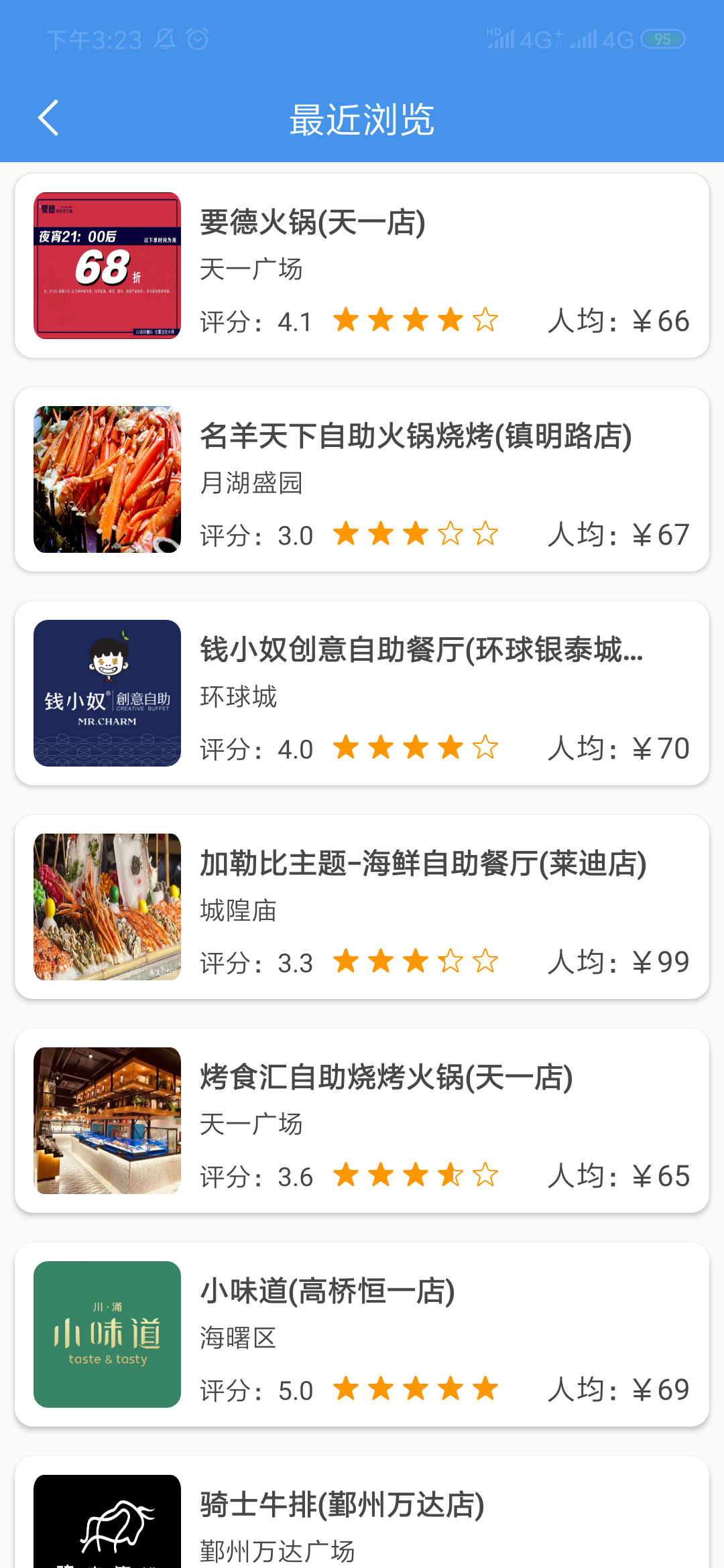Open 烤食汇自助烧烤火锅(天一店) details

point(362,1121)
